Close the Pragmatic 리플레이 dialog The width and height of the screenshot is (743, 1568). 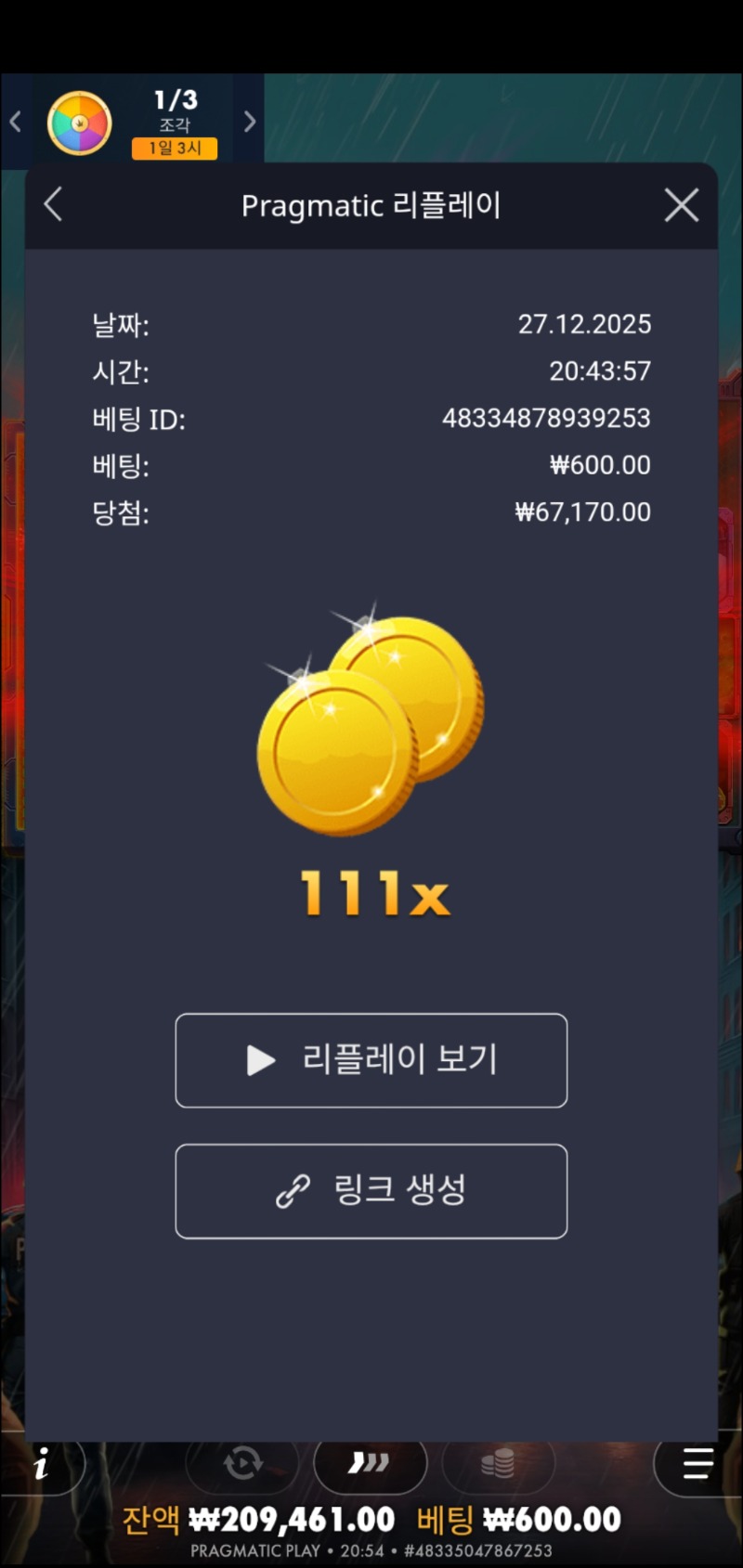[682, 205]
